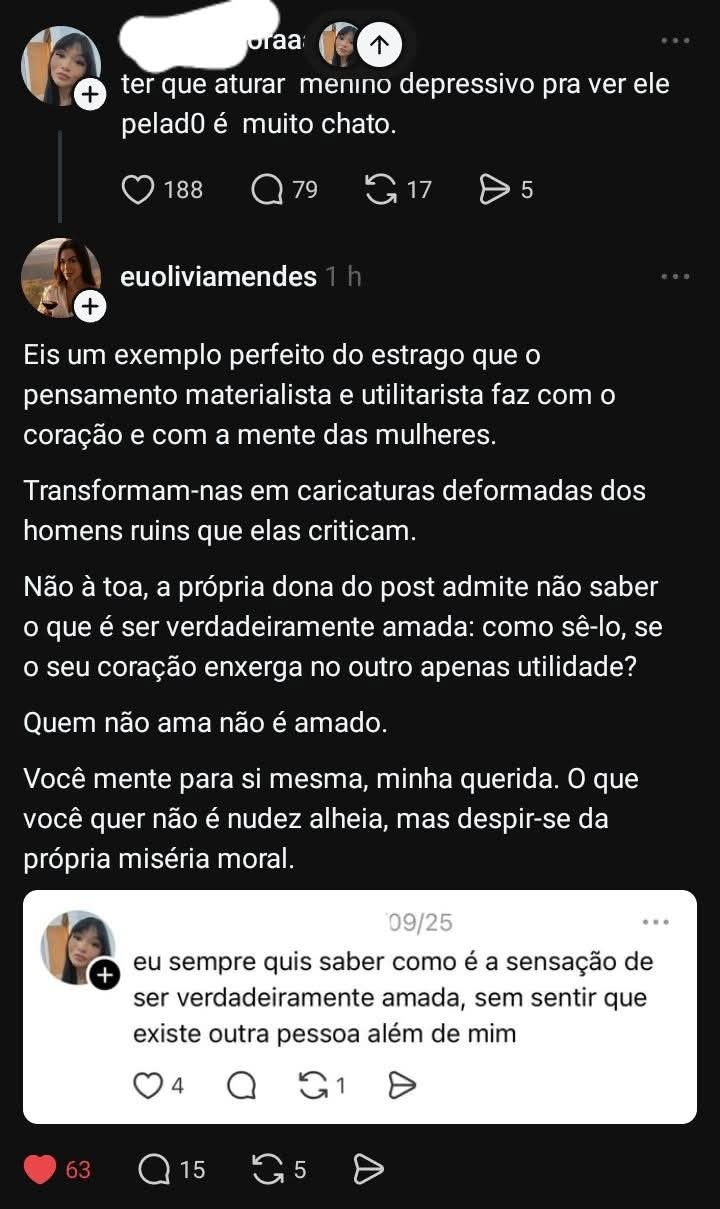
Task: Open overflow menu on euoliviamendes's post
Action: (676, 277)
